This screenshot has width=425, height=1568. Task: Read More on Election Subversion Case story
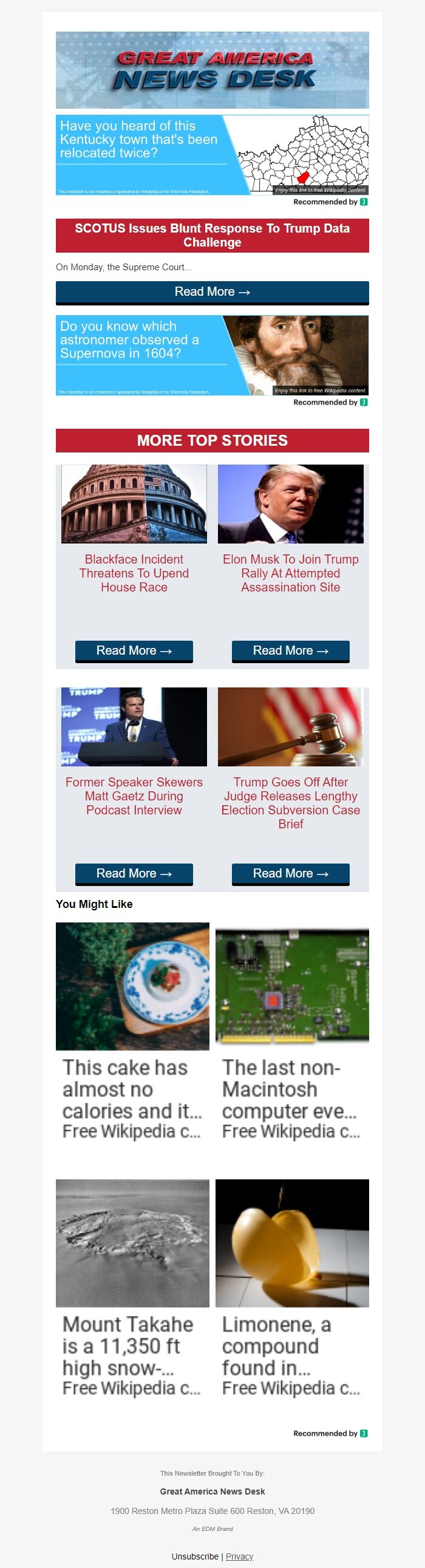(x=290, y=873)
